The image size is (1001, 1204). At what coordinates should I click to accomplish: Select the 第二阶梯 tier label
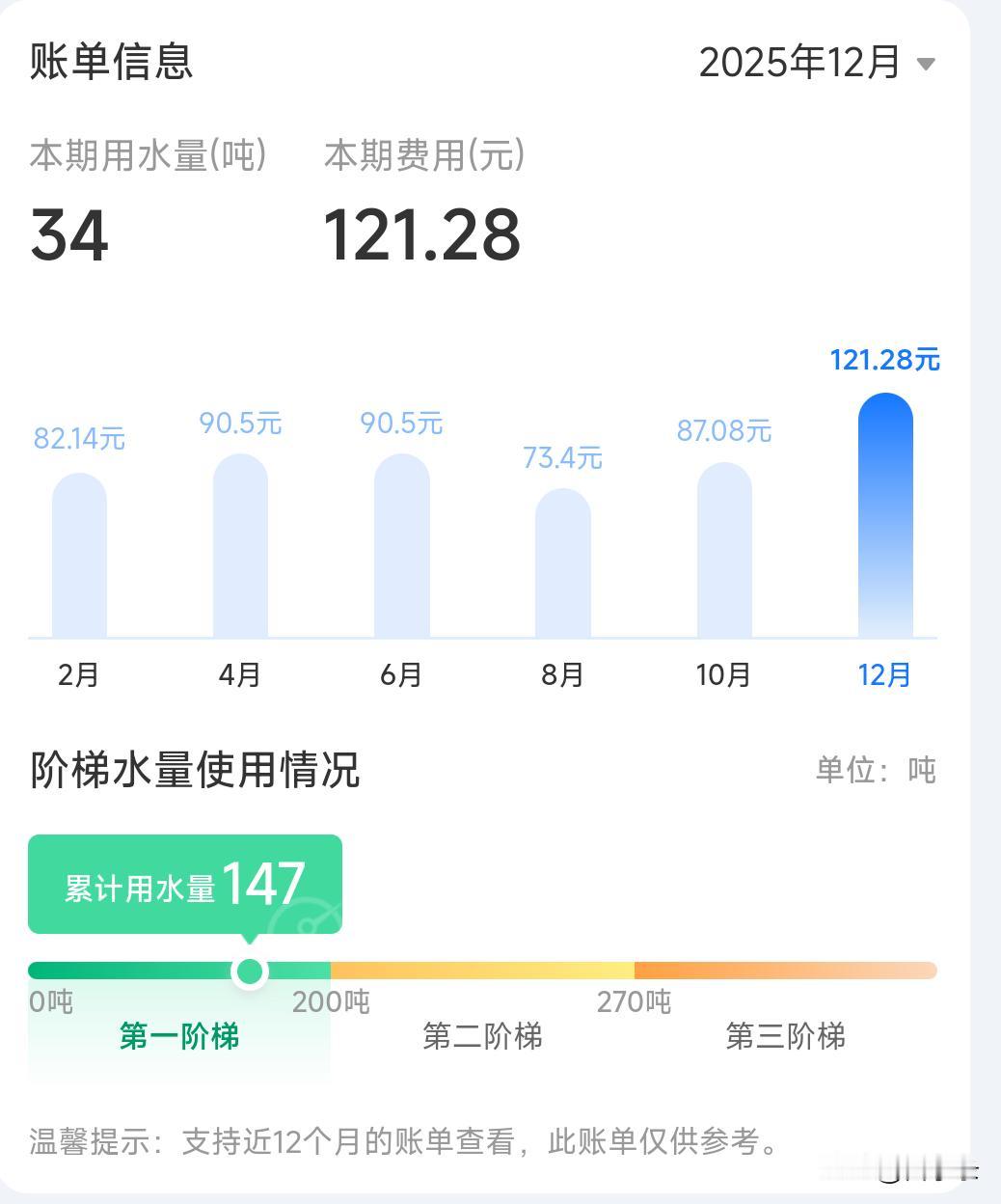[x=483, y=1036]
